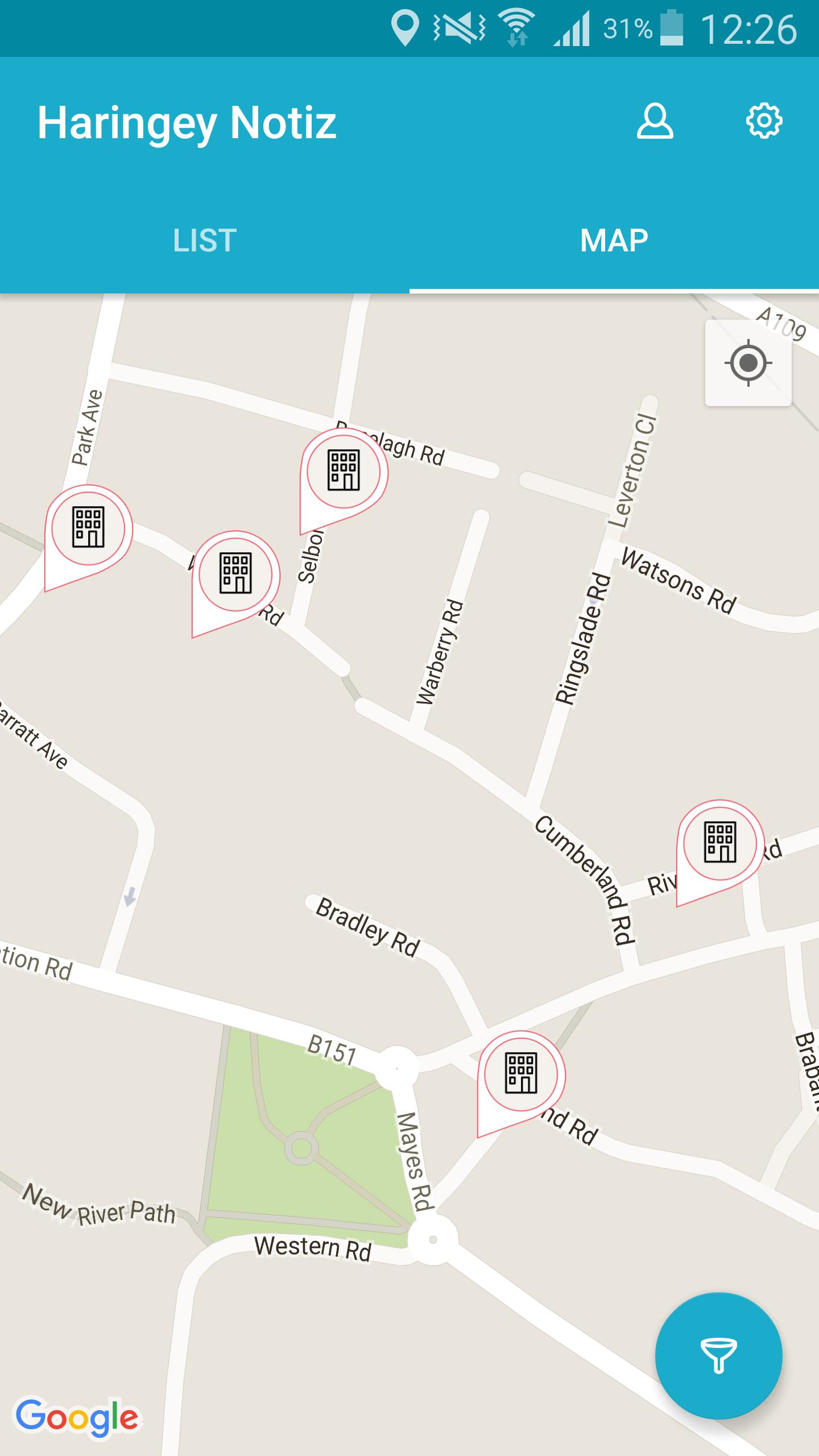
Task: Select the building marker near Selborne Rd label
Action: [x=344, y=471]
